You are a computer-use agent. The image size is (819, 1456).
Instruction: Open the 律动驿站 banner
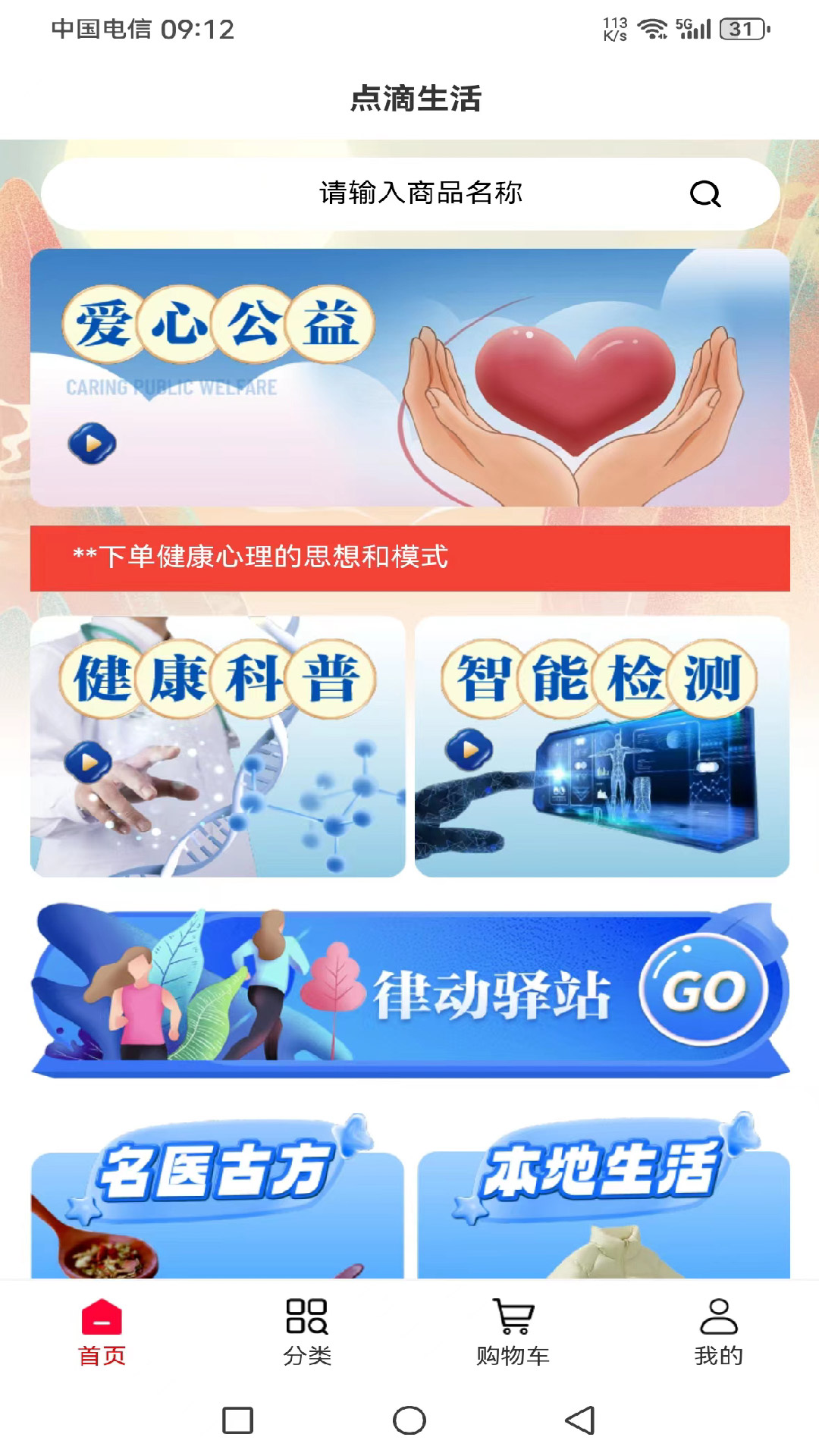pyautogui.click(x=410, y=990)
